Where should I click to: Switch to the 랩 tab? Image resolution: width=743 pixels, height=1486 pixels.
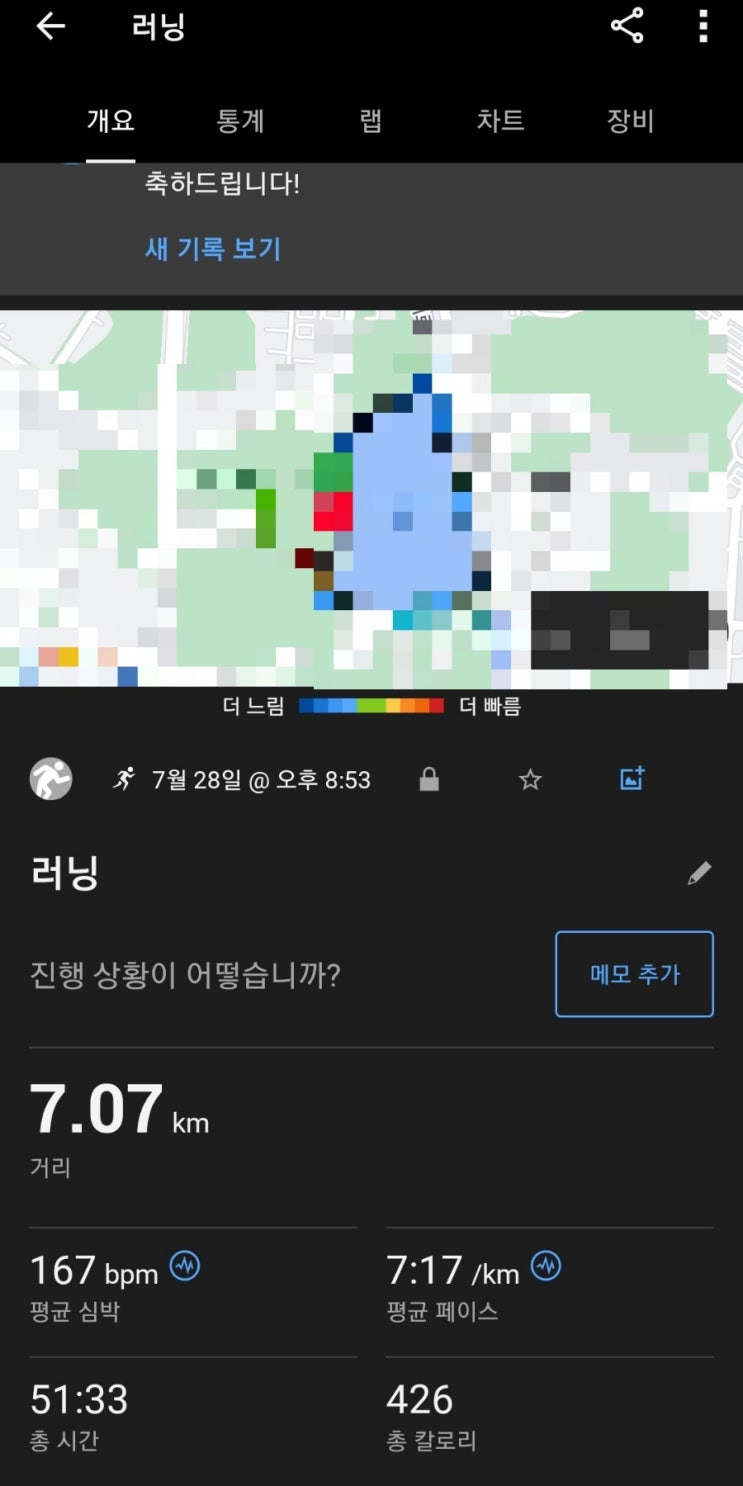[x=370, y=121]
